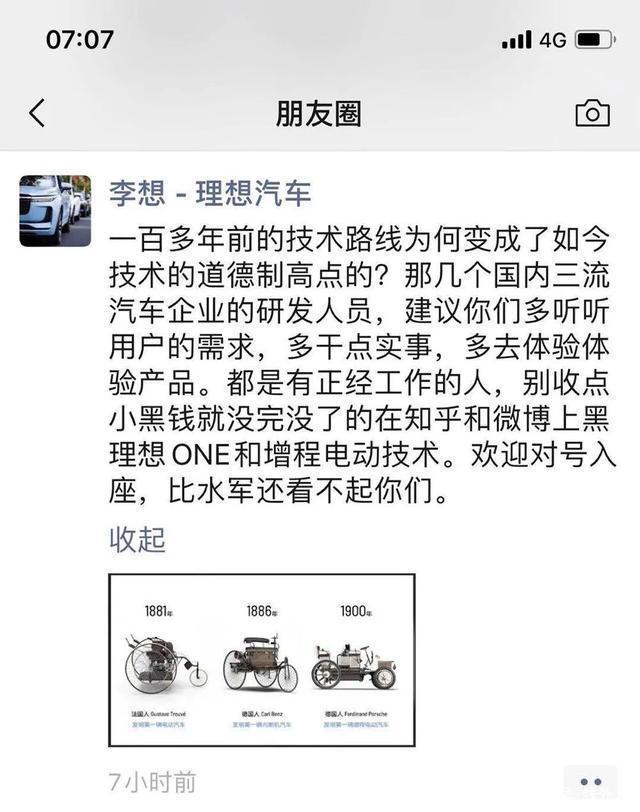Screen dimensions: 640x812
Task: Open the like and comment options button
Action: point(590,782)
